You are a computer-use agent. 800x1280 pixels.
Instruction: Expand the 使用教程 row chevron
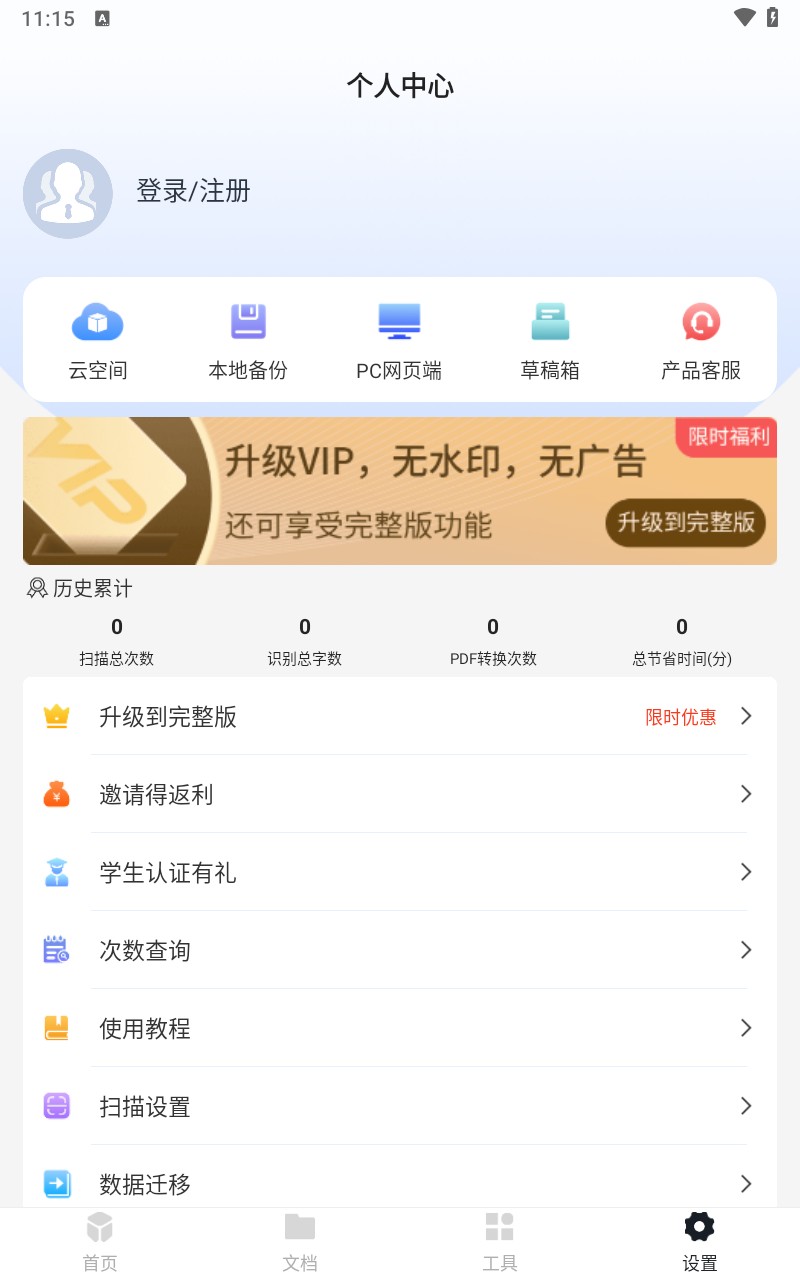[746, 1028]
